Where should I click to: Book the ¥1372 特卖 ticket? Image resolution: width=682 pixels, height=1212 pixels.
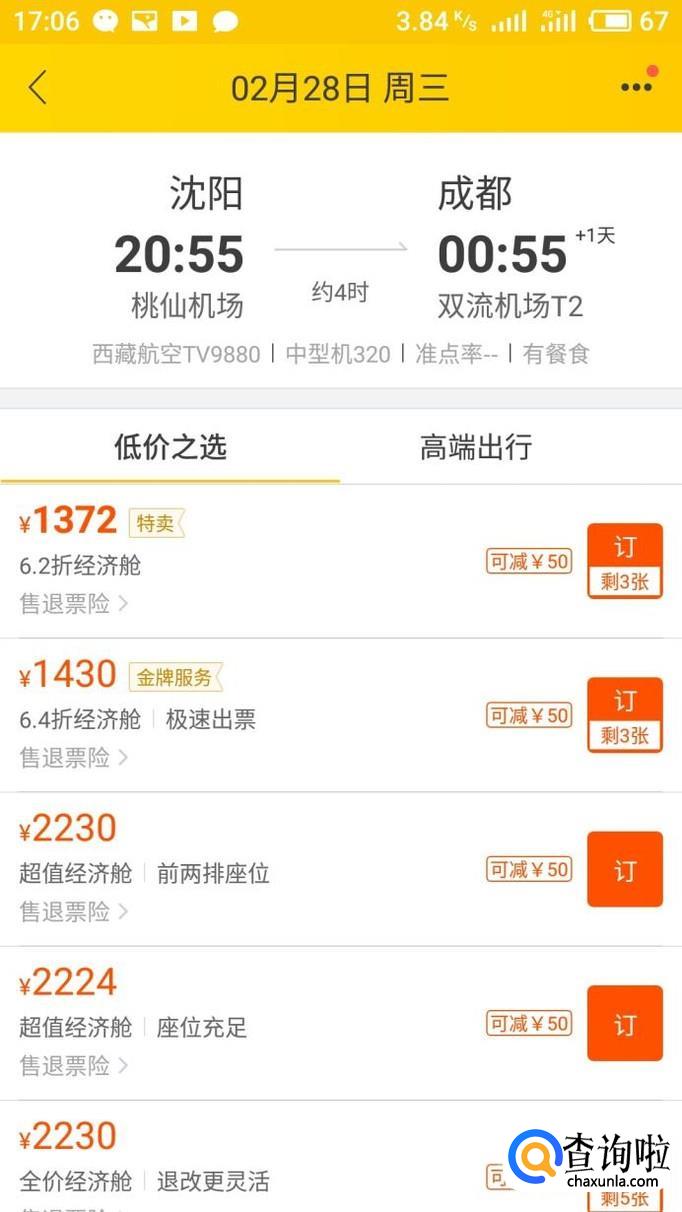click(x=625, y=561)
